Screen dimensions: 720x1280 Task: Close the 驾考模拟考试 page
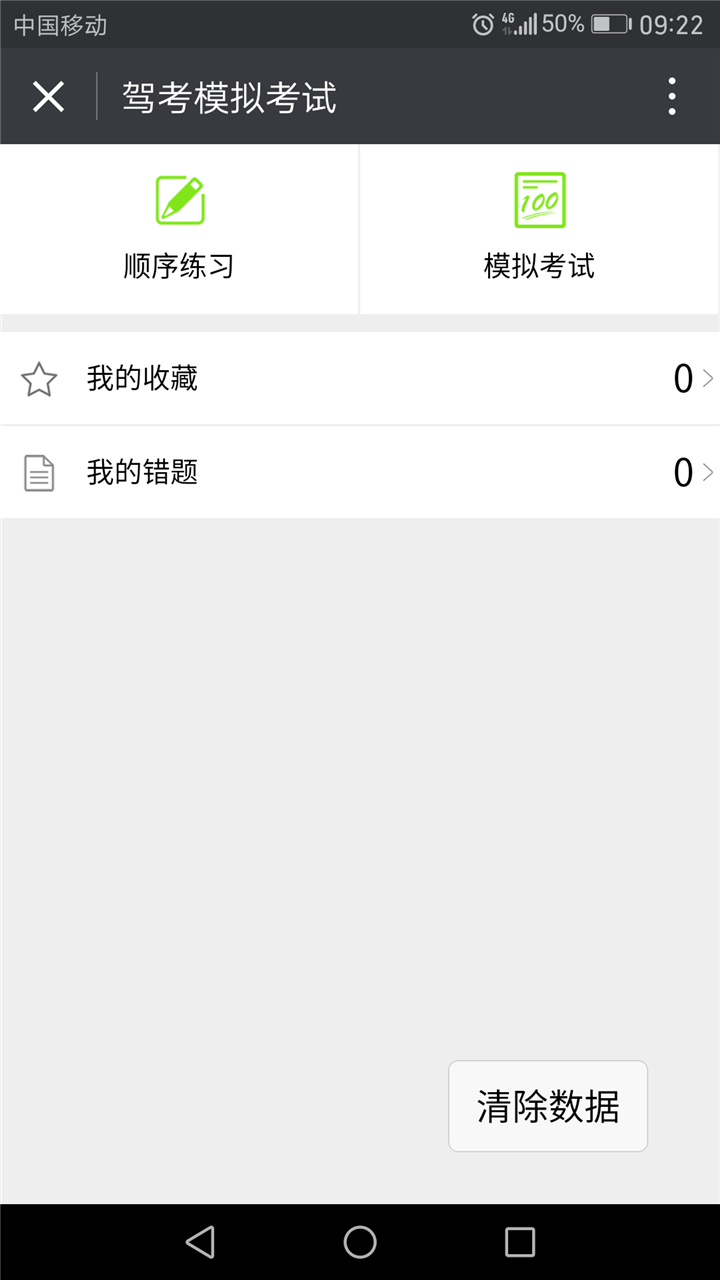click(x=48, y=97)
